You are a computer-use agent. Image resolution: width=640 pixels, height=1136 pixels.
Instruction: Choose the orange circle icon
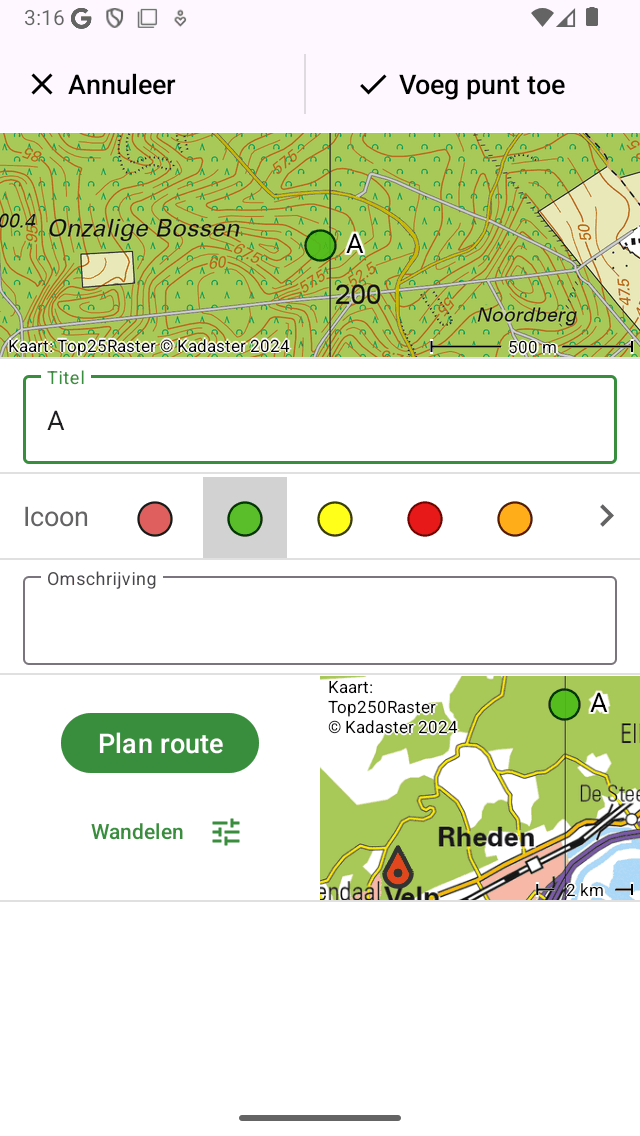pos(515,519)
